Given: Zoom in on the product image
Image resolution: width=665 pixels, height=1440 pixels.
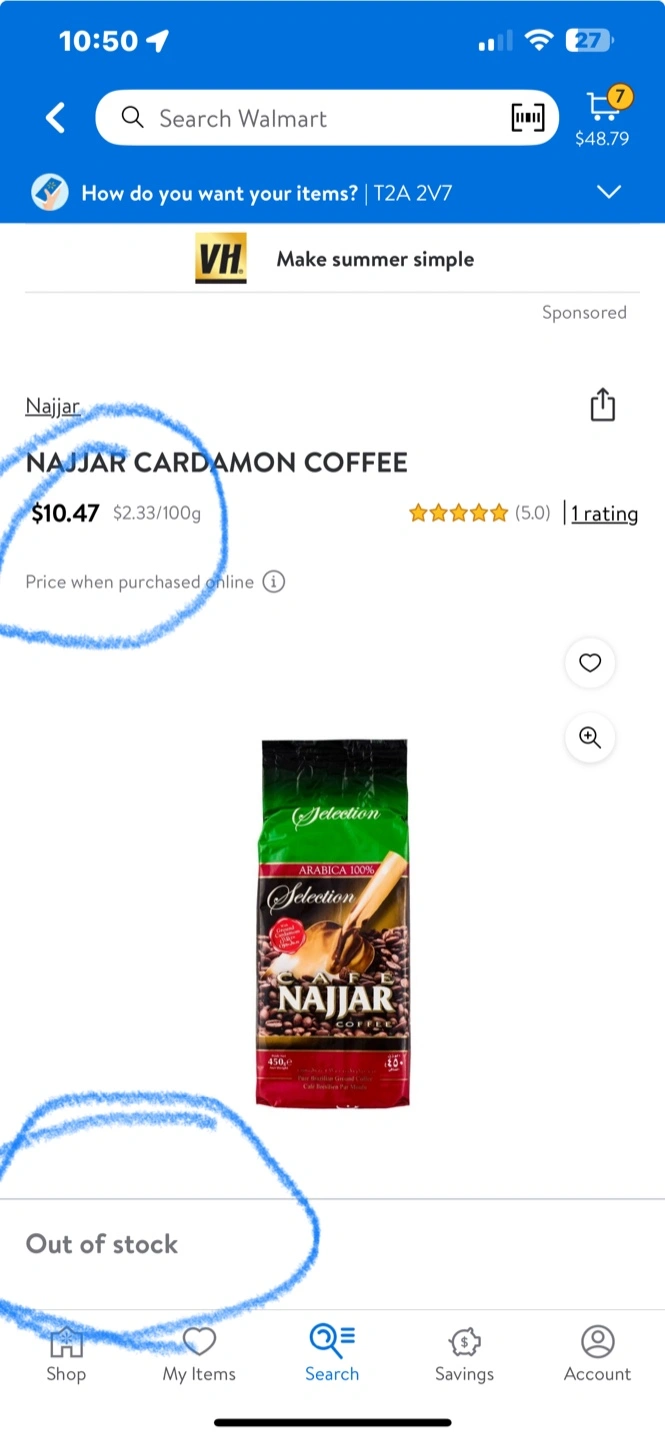Looking at the screenshot, I should pyautogui.click(x=590, y=738).
